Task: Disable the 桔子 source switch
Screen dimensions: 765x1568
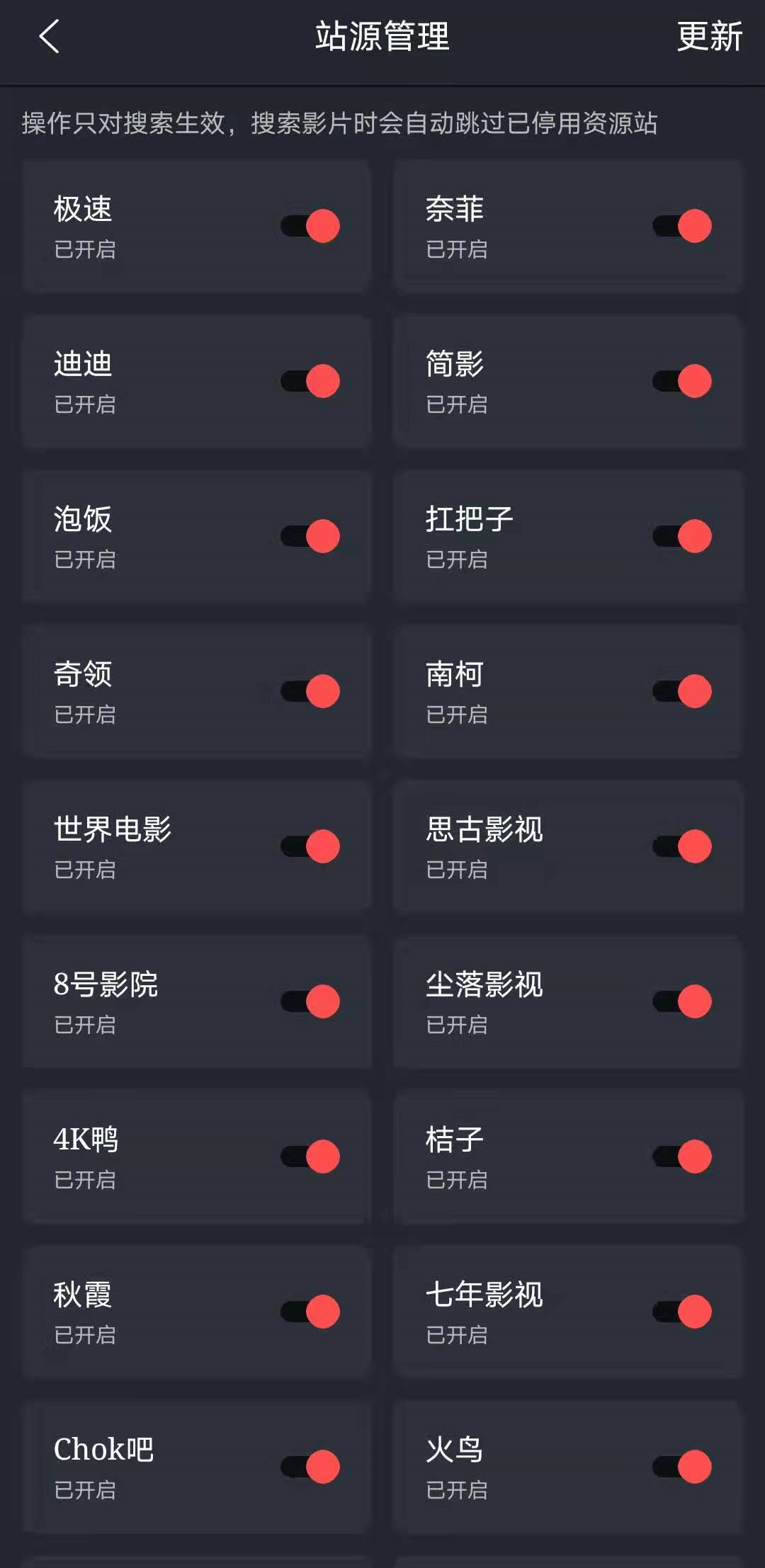Action: point(682,1157)
